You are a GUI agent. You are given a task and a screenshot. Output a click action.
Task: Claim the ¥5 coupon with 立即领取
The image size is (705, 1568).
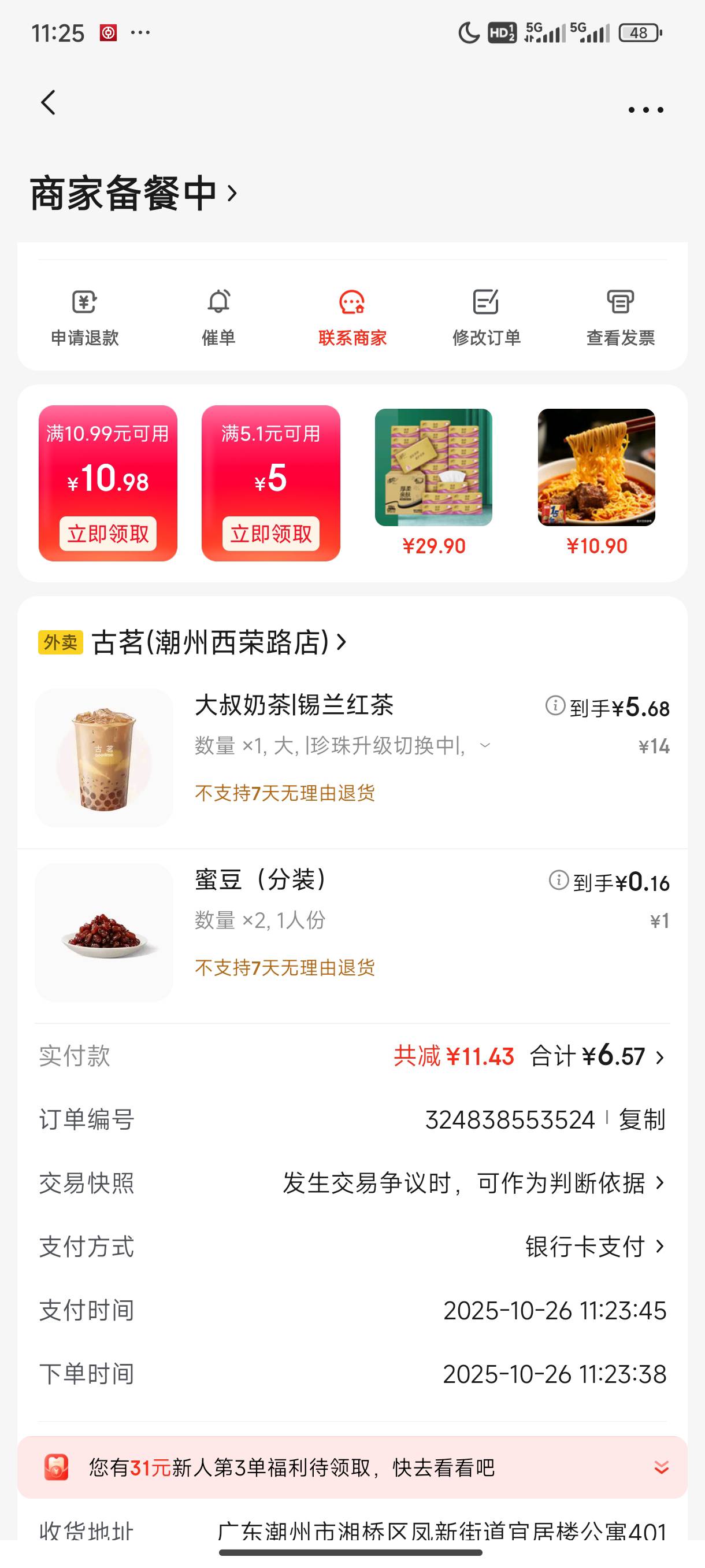[x=270, y=534]
